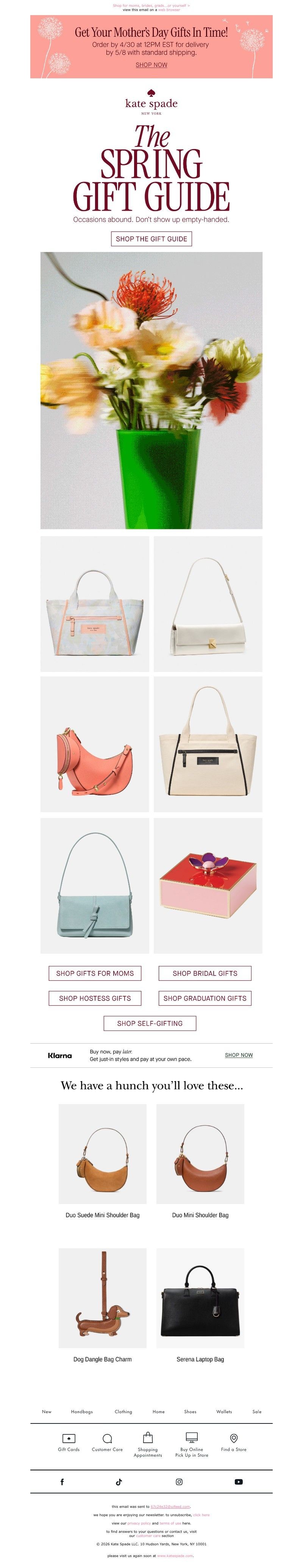Open the privacy policy link
Screen dimensions: 303x1568
pos(139,1523)
